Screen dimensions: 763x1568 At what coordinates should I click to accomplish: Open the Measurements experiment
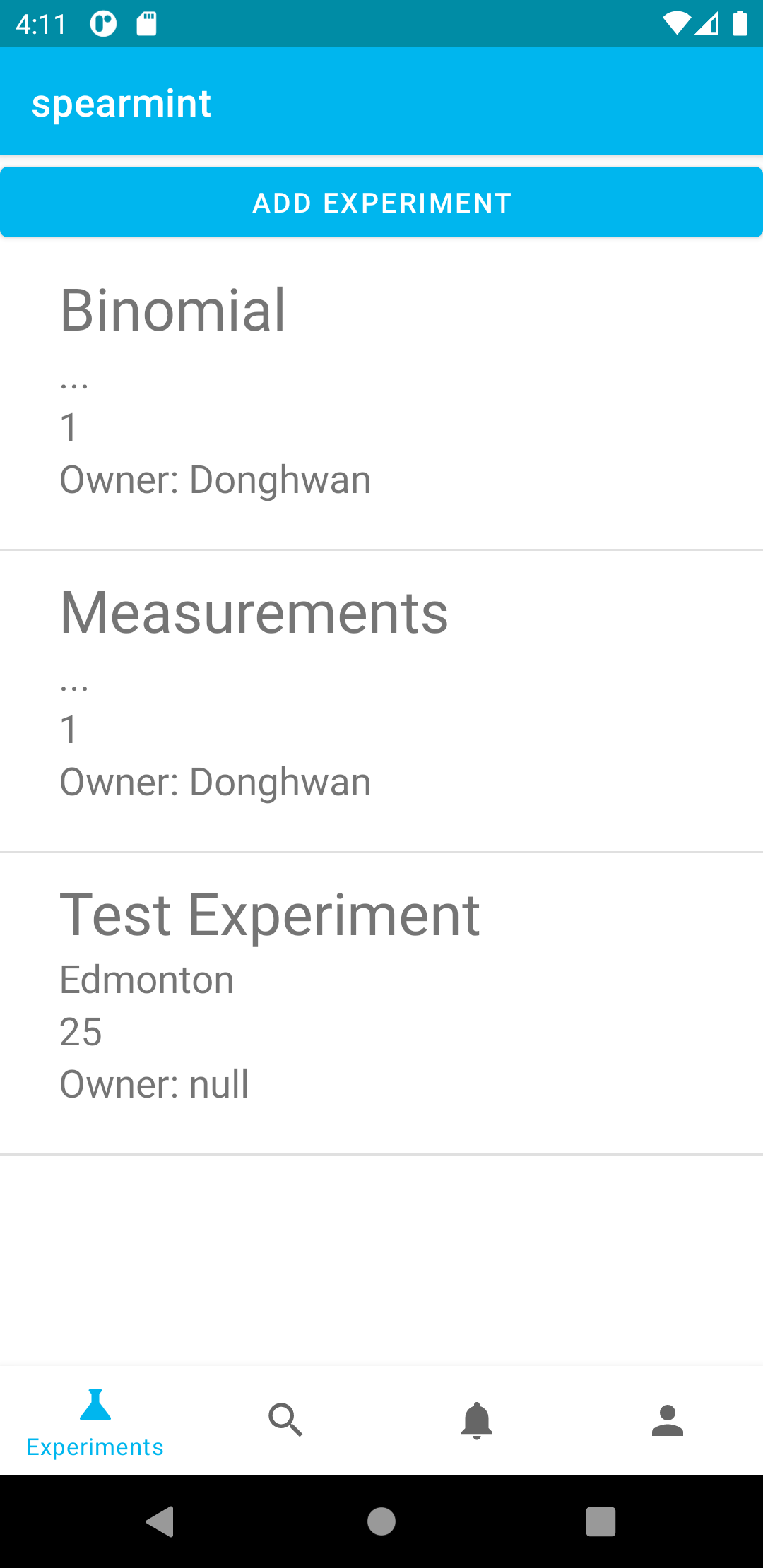(x=381, y=701)
